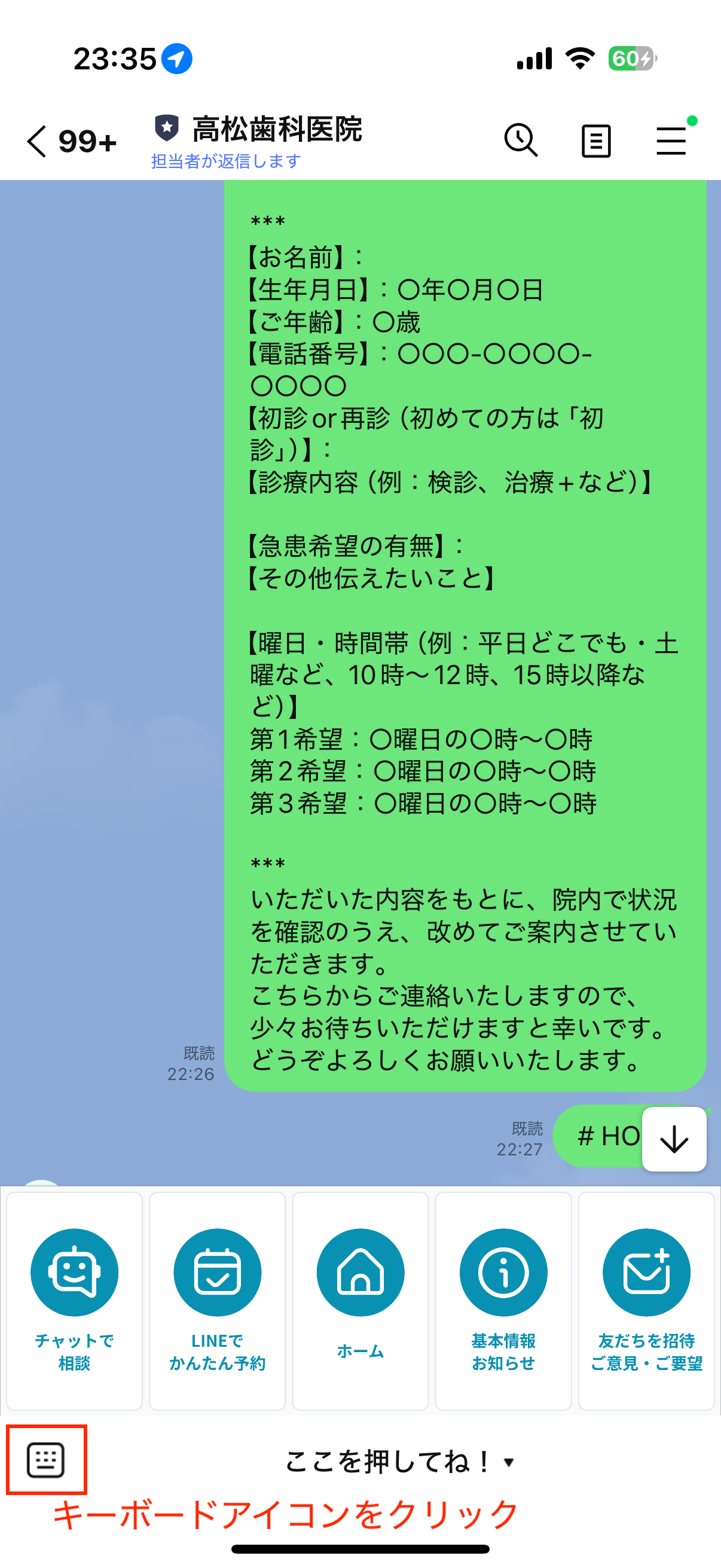Open the hamburger menu

671,141
